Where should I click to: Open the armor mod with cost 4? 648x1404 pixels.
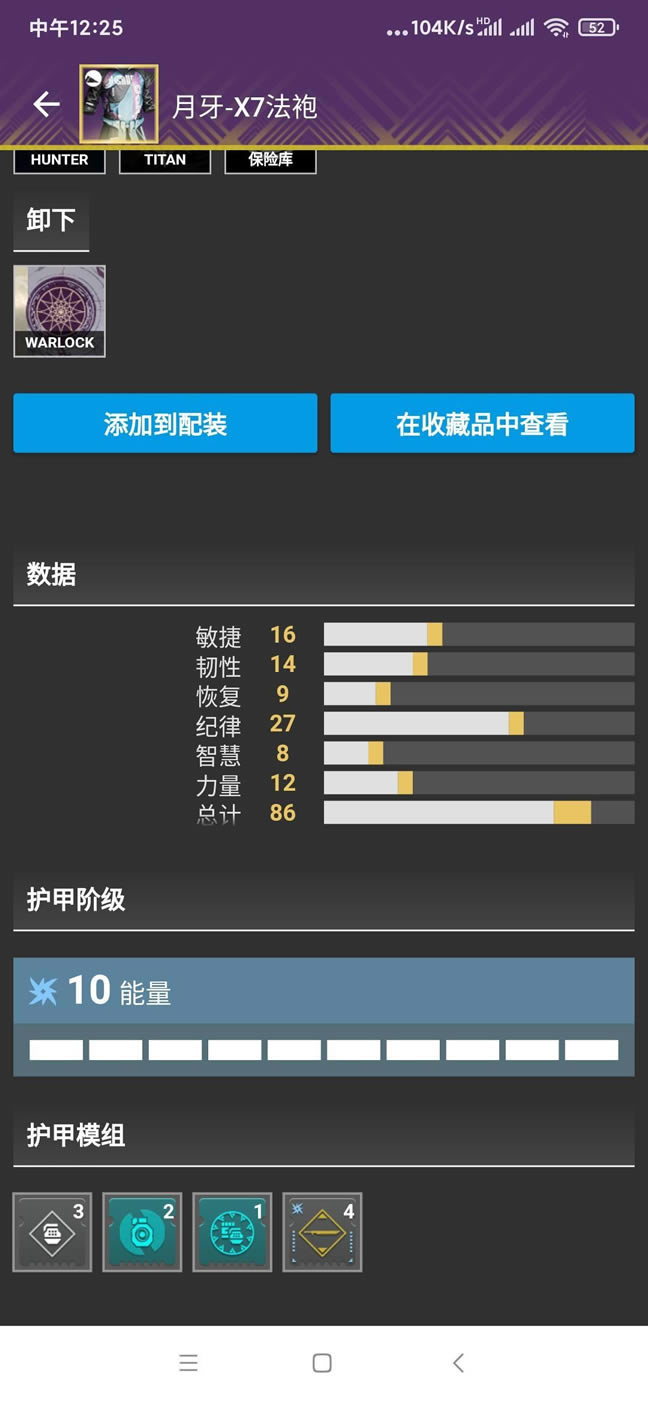[x=322, y=1232]
